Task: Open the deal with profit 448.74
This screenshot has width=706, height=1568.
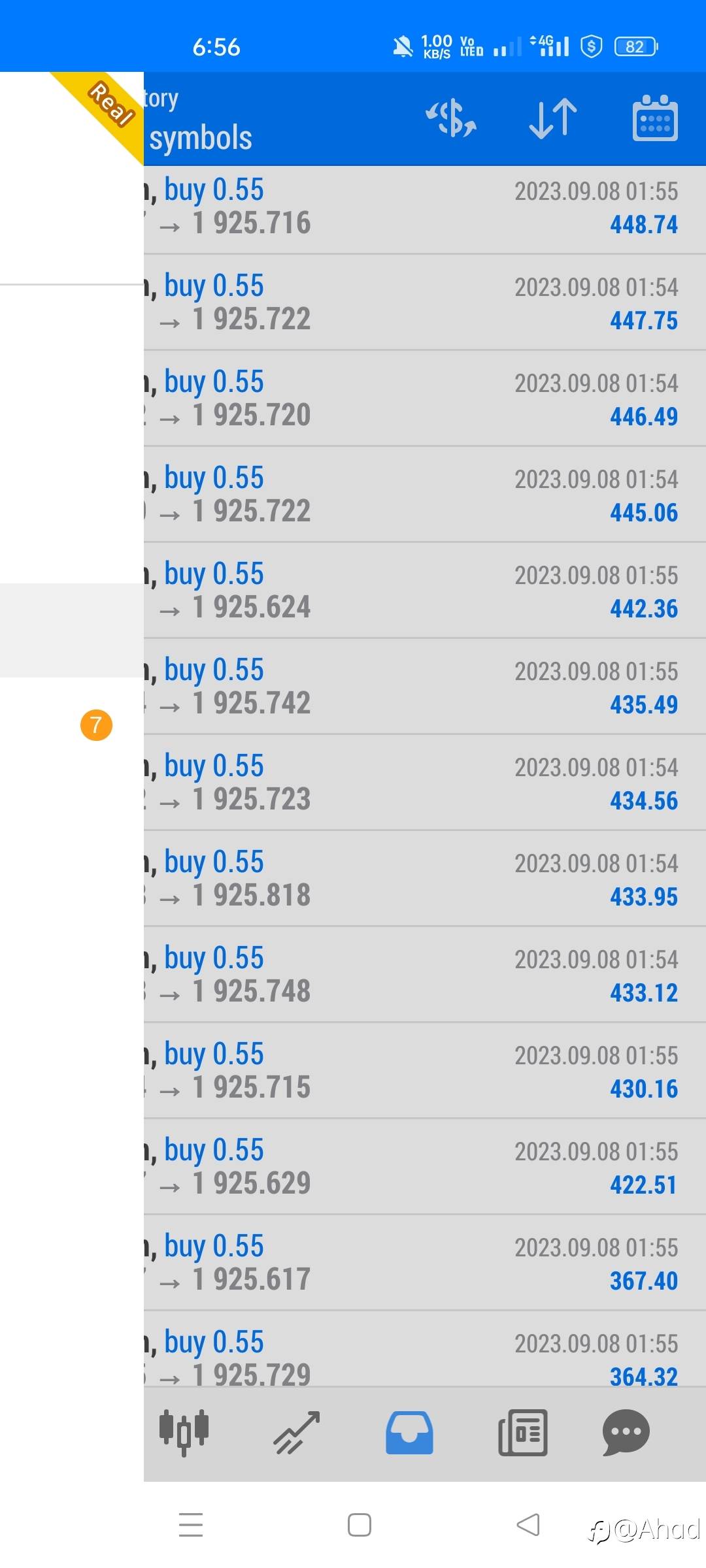Action: [425, 207]
